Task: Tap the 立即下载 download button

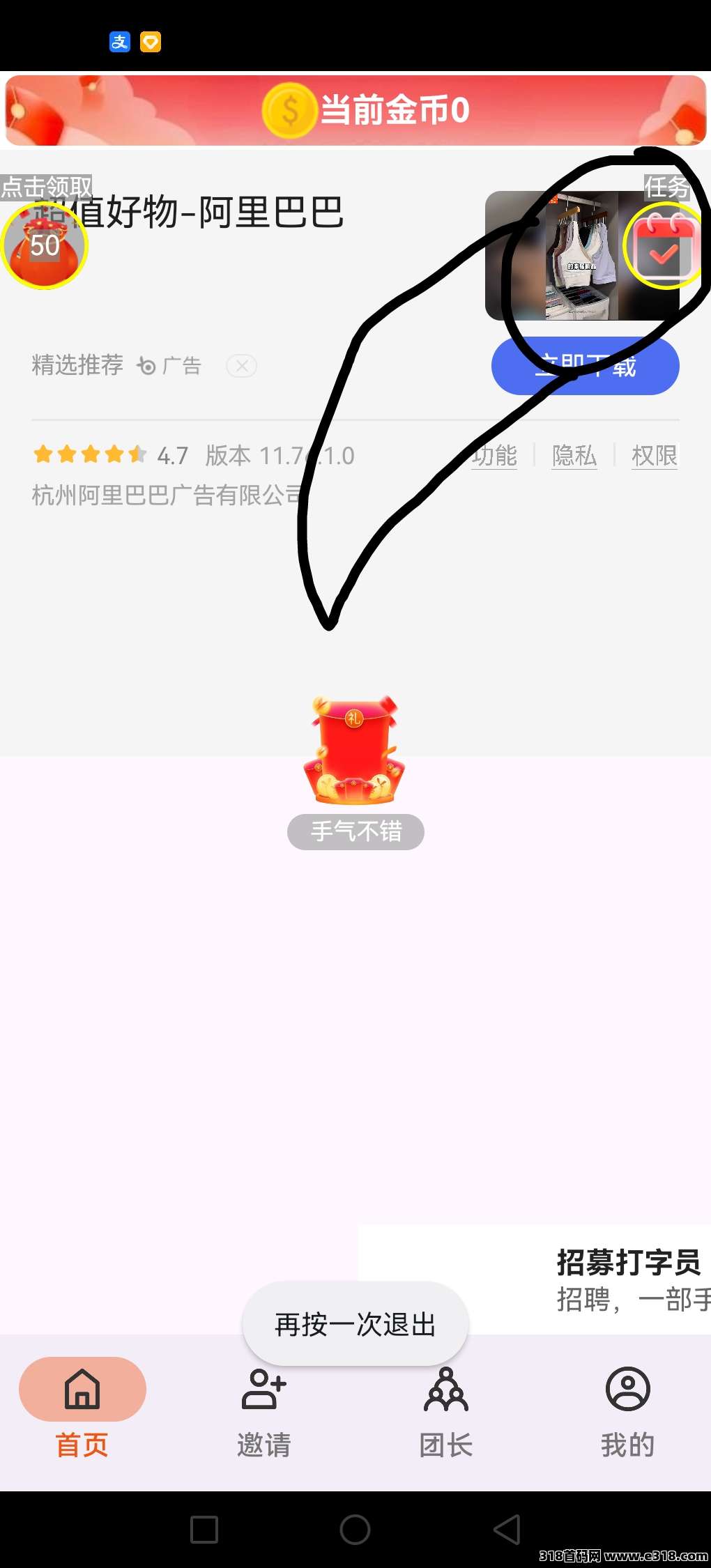Action: pyautogui.click(x=586, y=367)
